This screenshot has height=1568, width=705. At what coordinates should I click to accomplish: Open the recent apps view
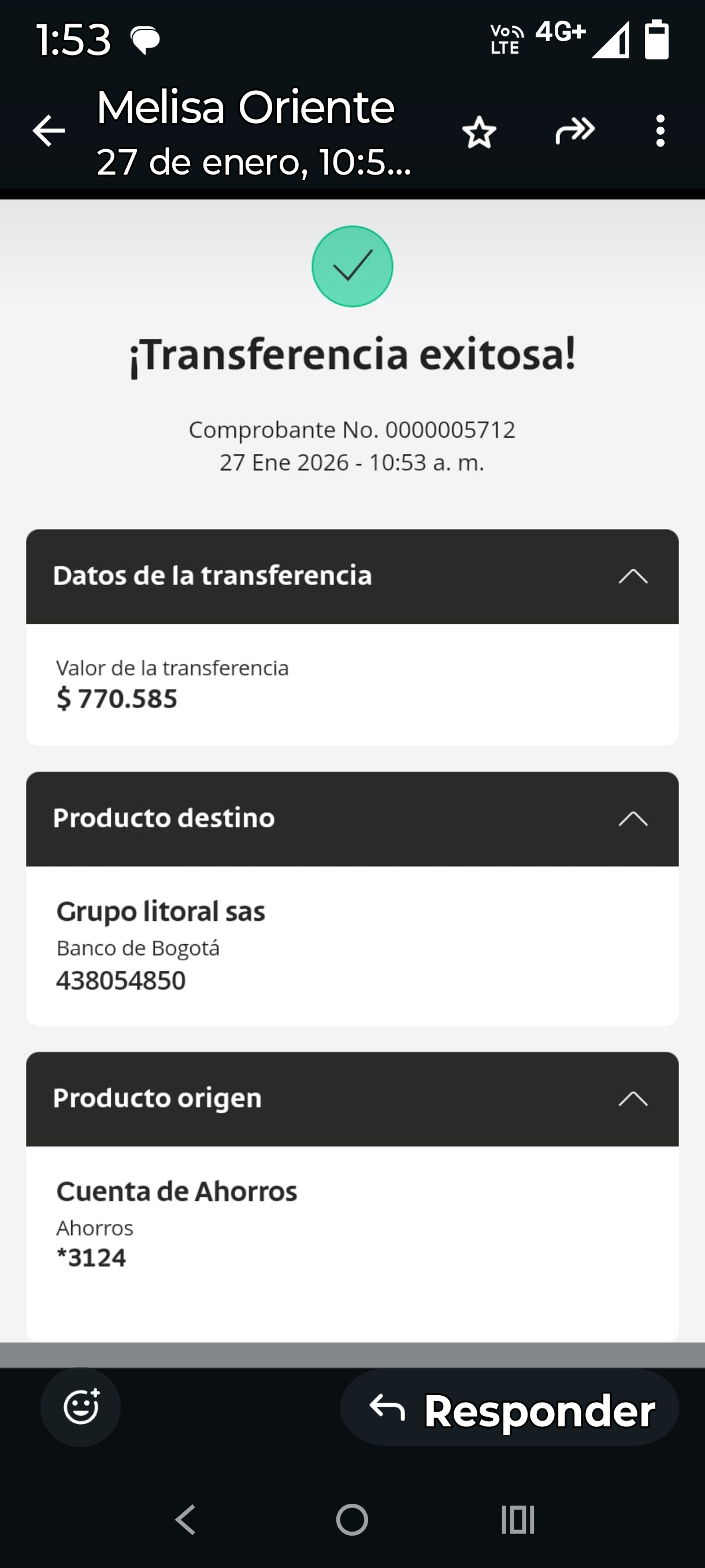(x=518, y=1519)
